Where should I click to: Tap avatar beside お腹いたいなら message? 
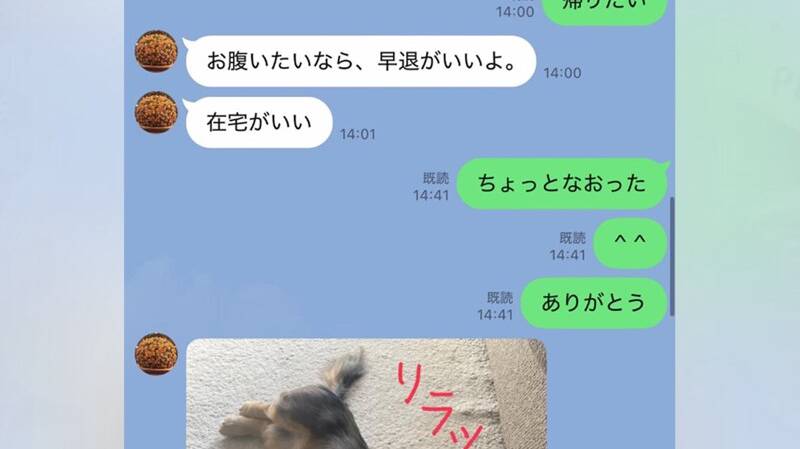(x=157, y=51)
